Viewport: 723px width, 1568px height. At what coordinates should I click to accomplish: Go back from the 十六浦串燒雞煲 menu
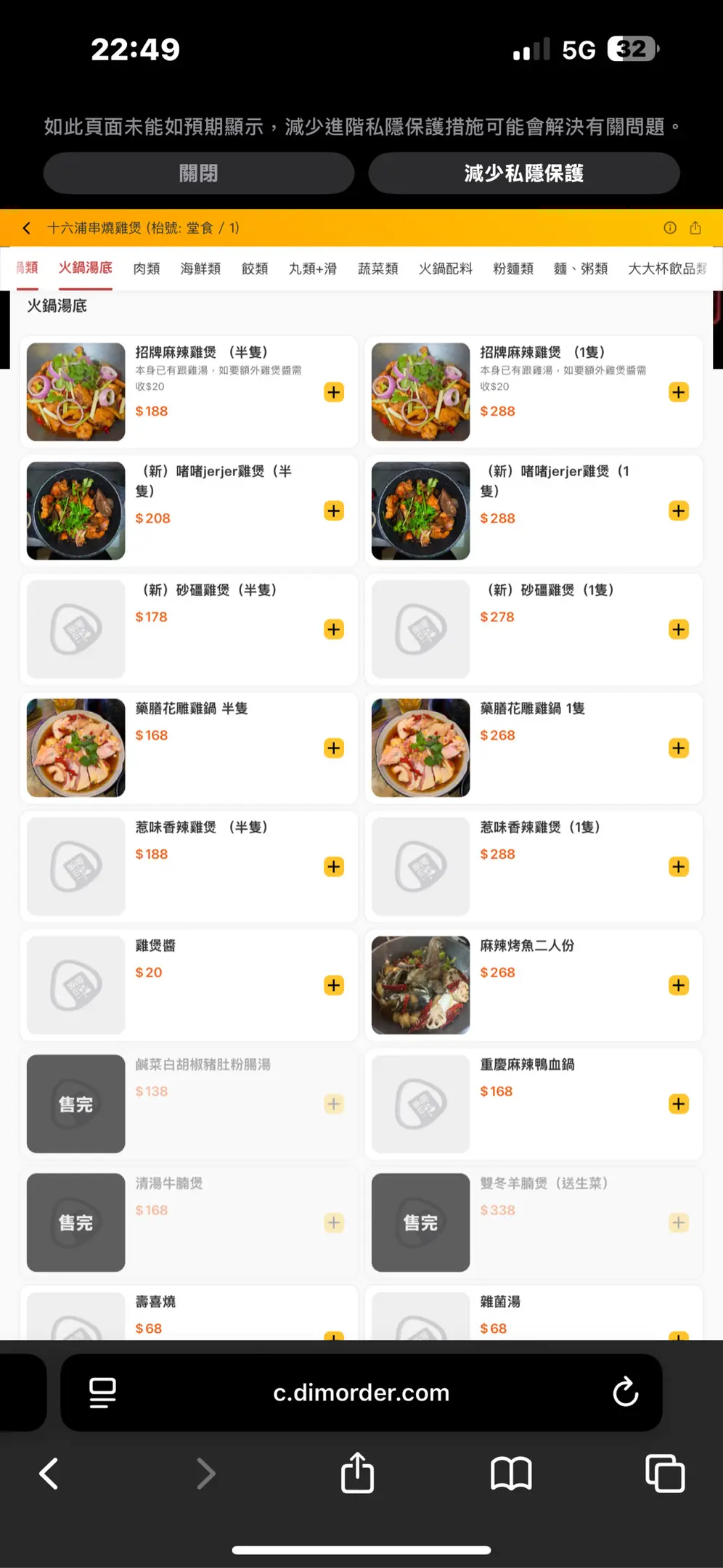click(x=27, y=228)
